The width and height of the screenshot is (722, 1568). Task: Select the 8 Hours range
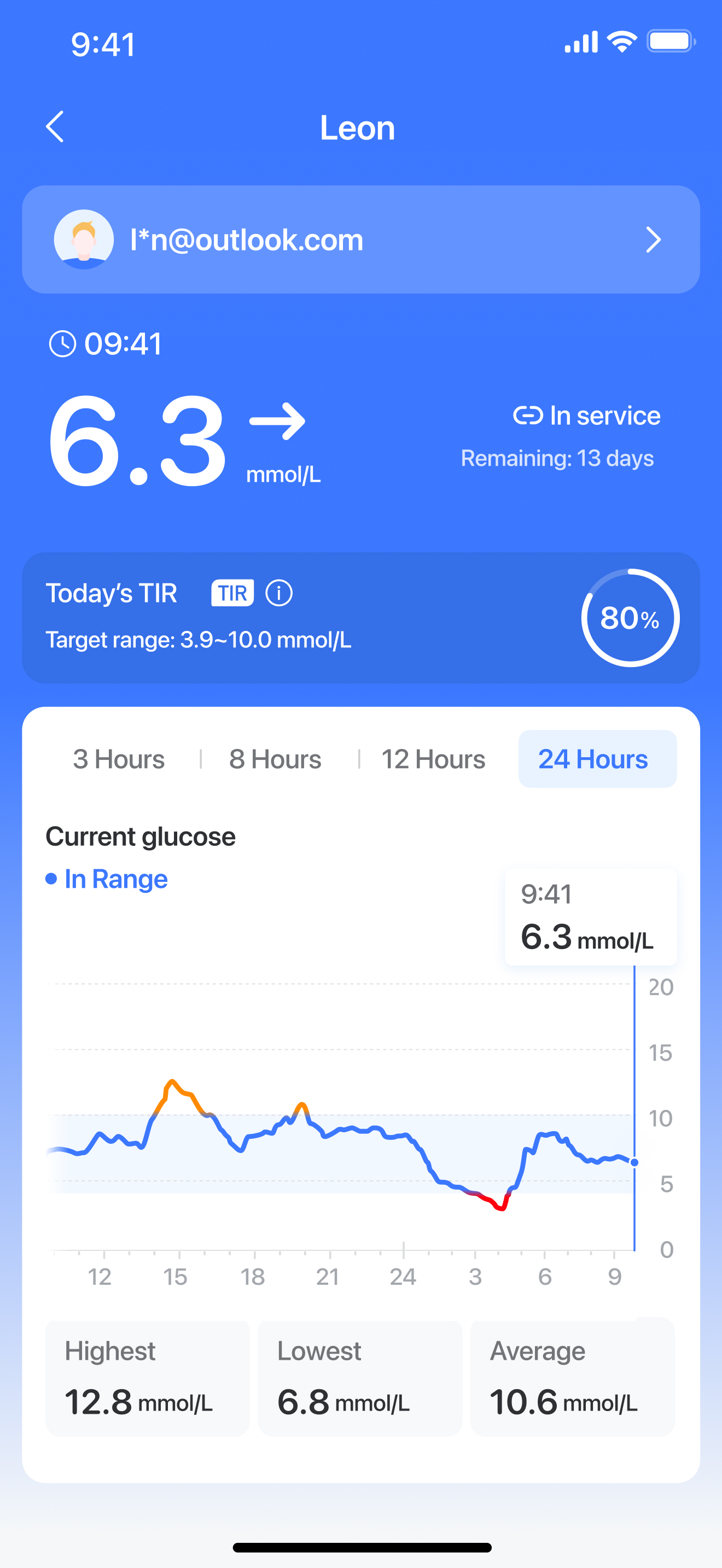[275, 759]
